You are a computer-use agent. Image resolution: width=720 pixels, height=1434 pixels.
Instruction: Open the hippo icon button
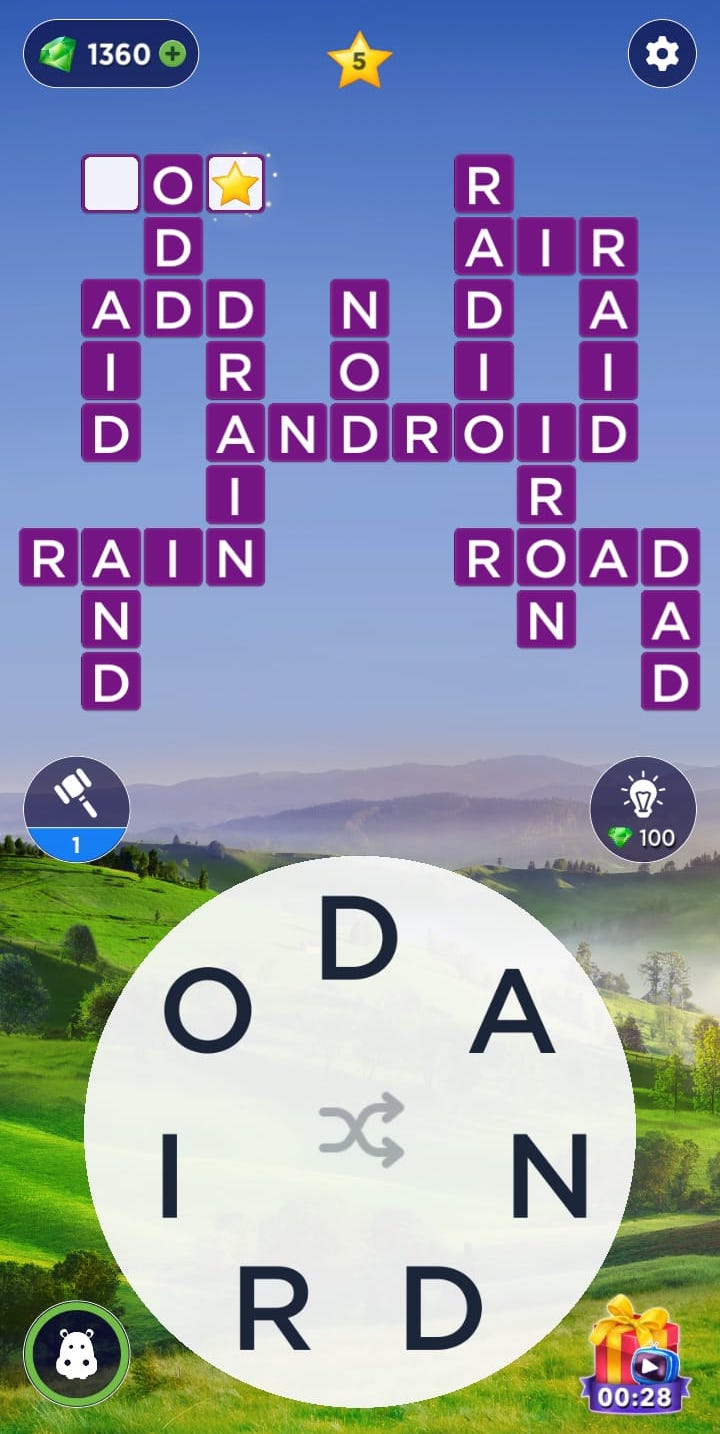pos(77,1354)
